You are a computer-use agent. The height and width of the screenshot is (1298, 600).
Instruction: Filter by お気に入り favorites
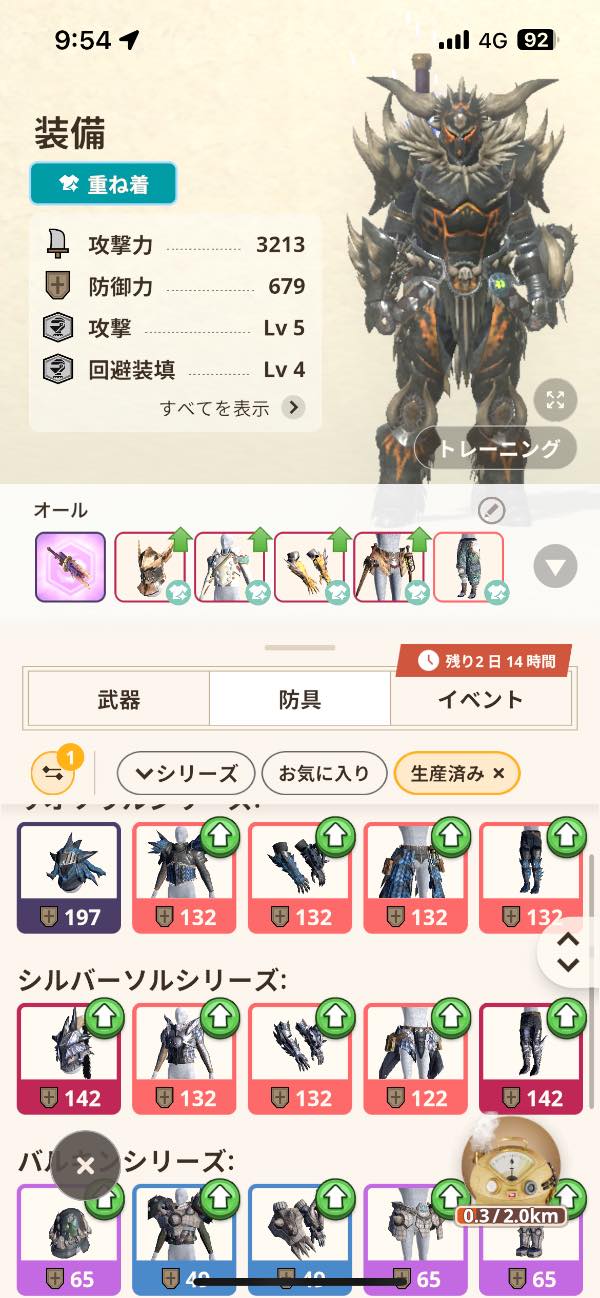pyautogui.click(x=324, y=773)
